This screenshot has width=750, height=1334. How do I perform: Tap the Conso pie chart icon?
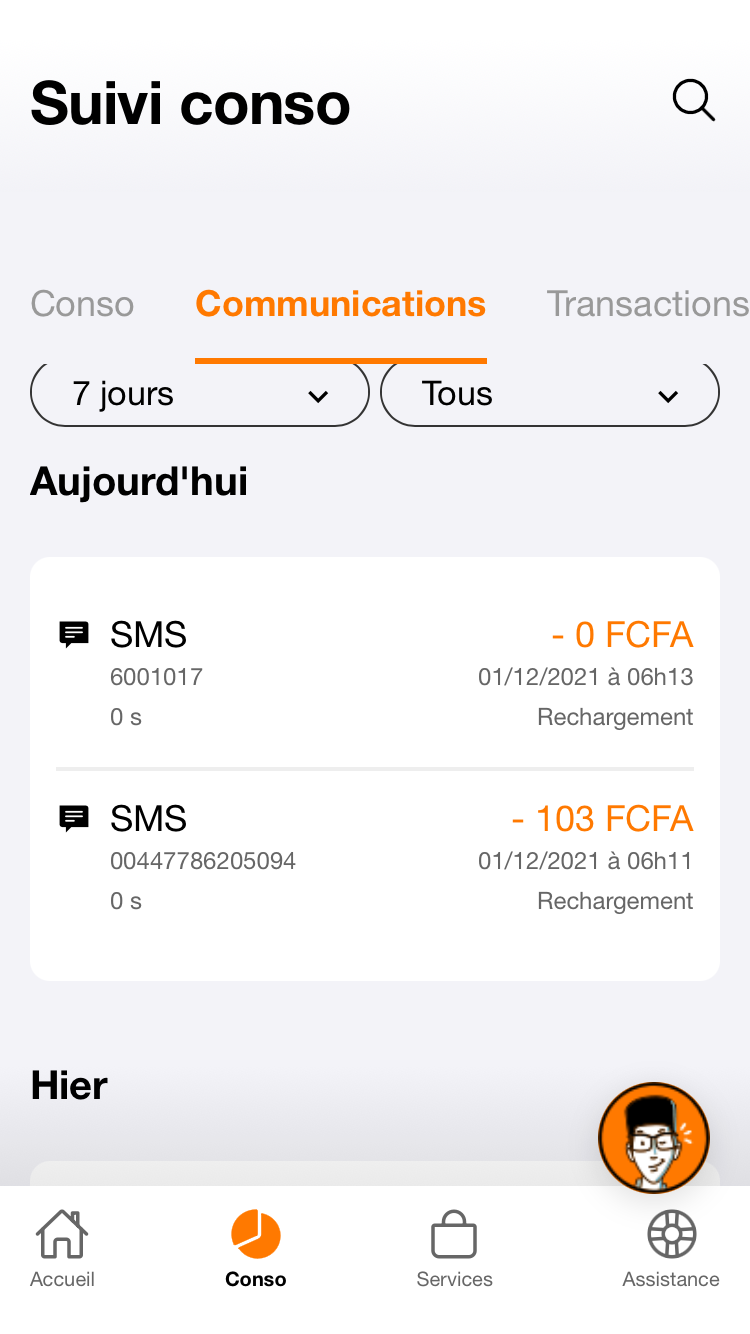[255, 1234]
